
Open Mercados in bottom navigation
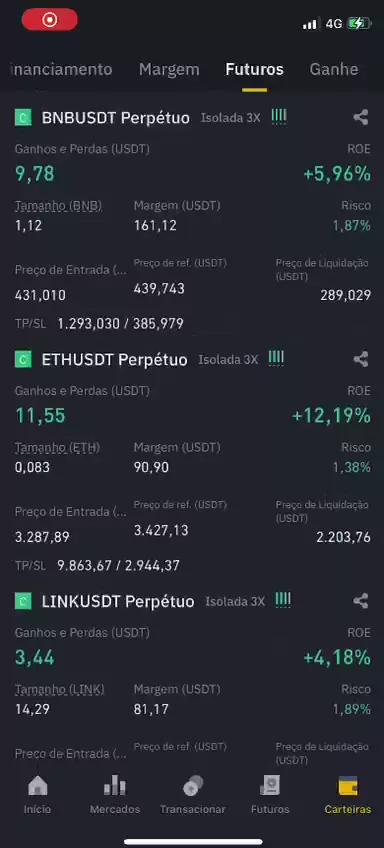[115, 795]
